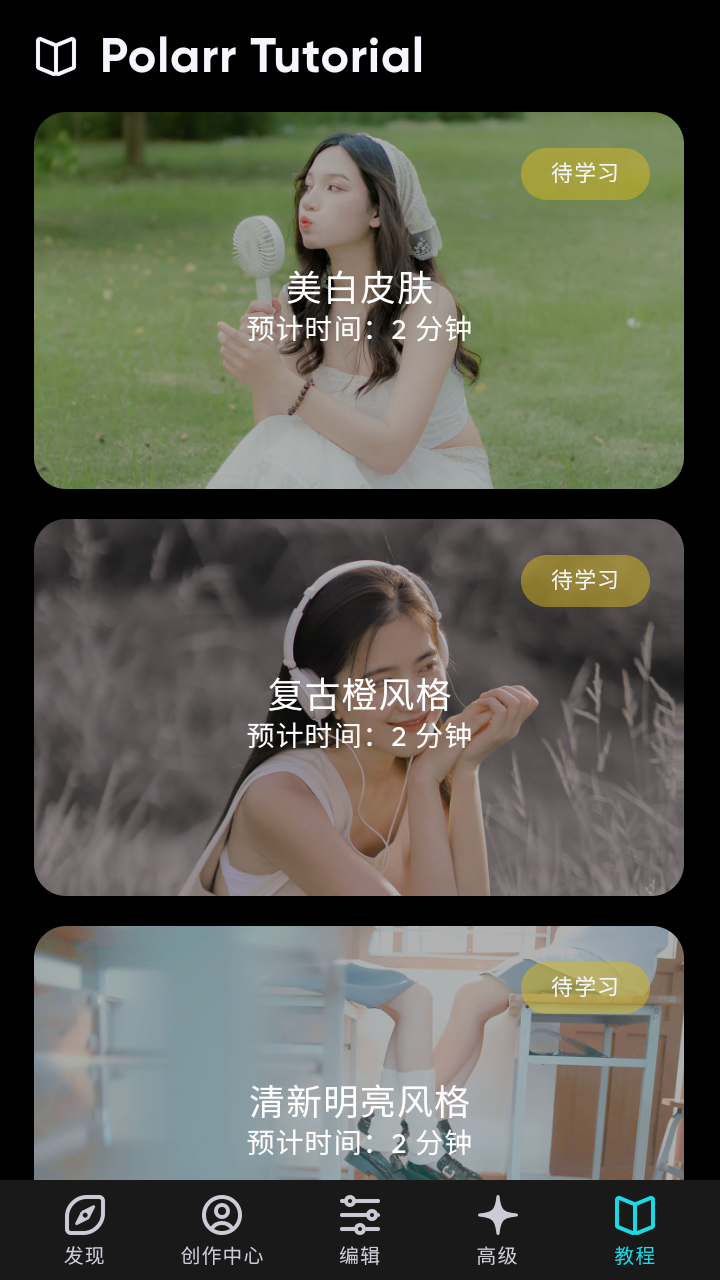Go to the 创作中心 tab

(222, 1230)
